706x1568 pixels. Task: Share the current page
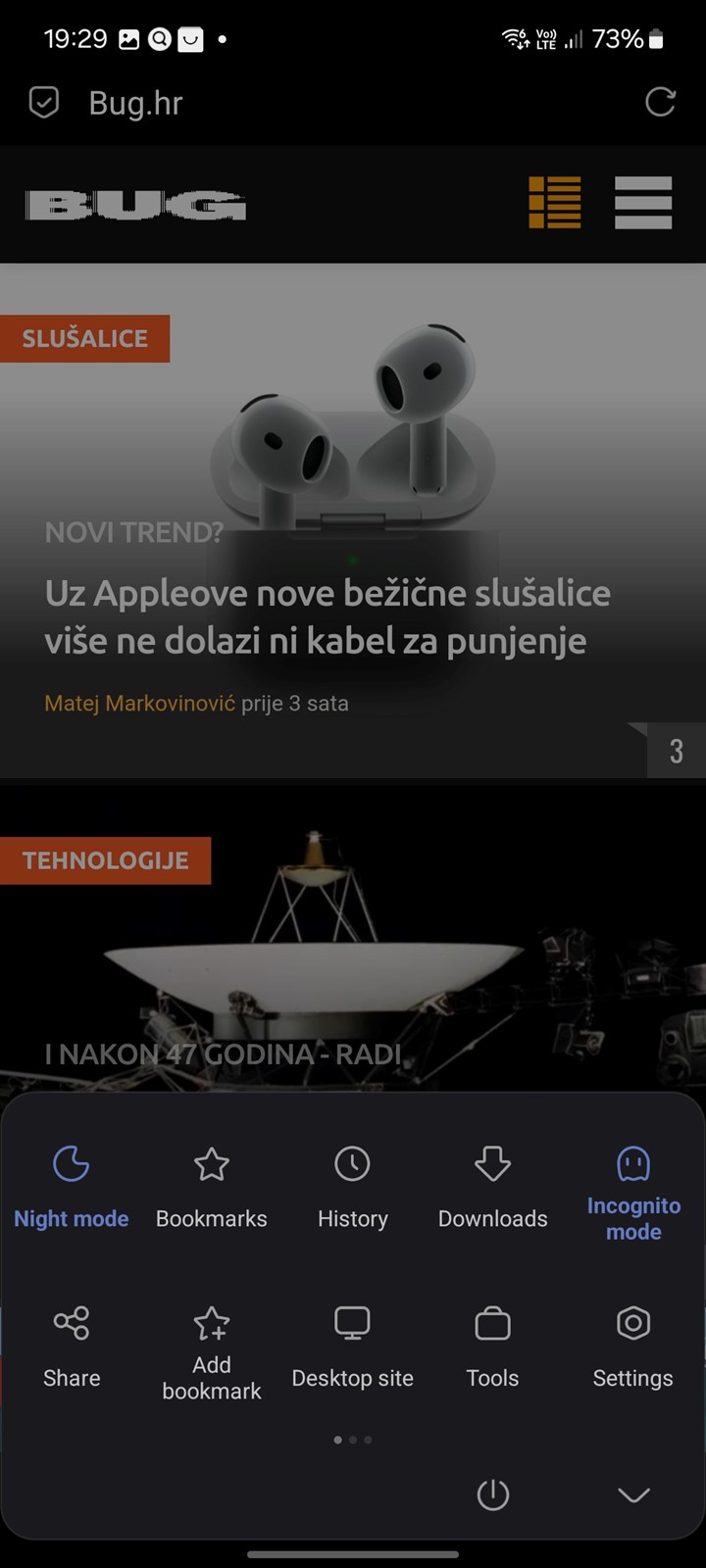(72, 1347)
